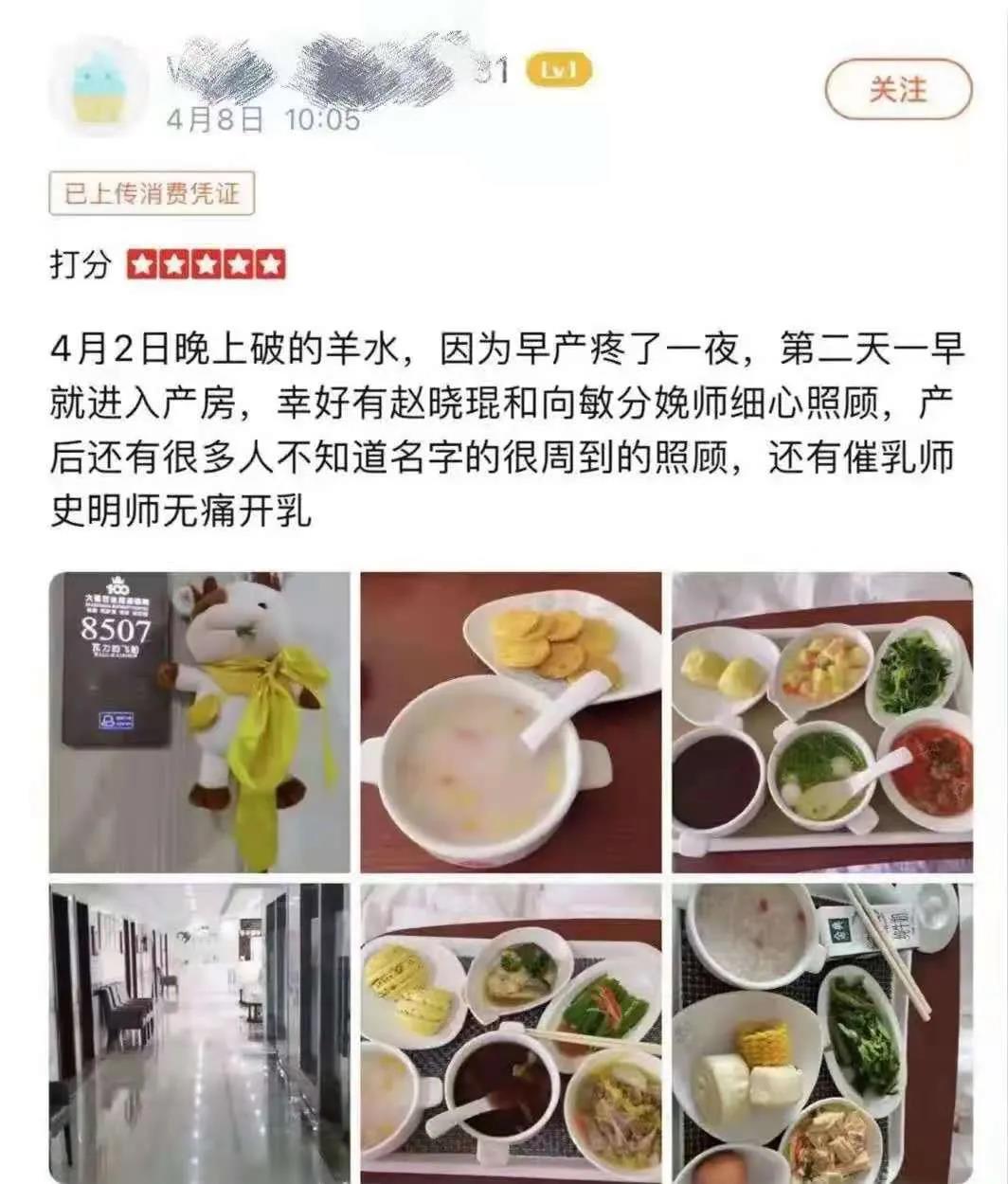The width and height of the screenshot is (1008, 1184).
Task: Open the reviewer's cupcake avatar
Action: [x=99, y=88]
